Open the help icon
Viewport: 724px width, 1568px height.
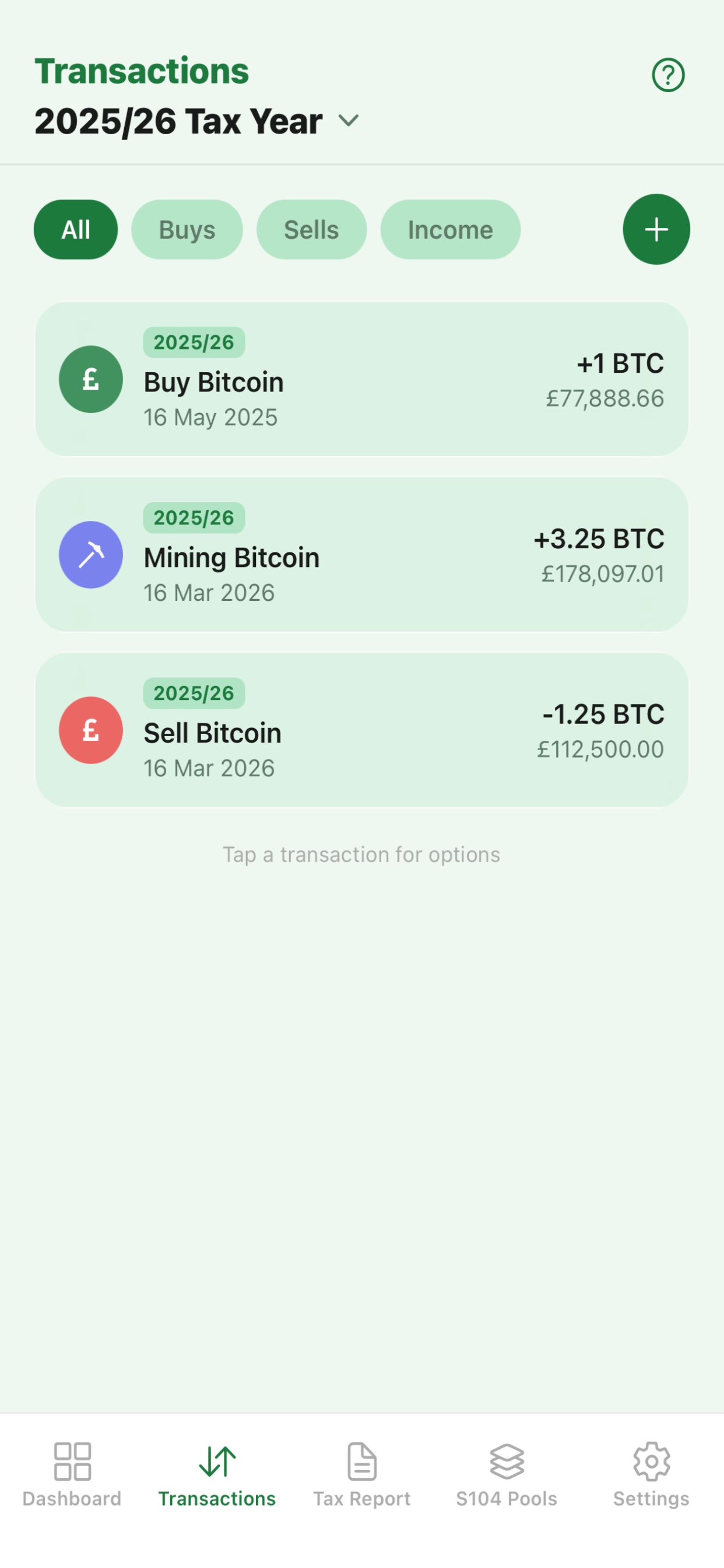point(667,75)
